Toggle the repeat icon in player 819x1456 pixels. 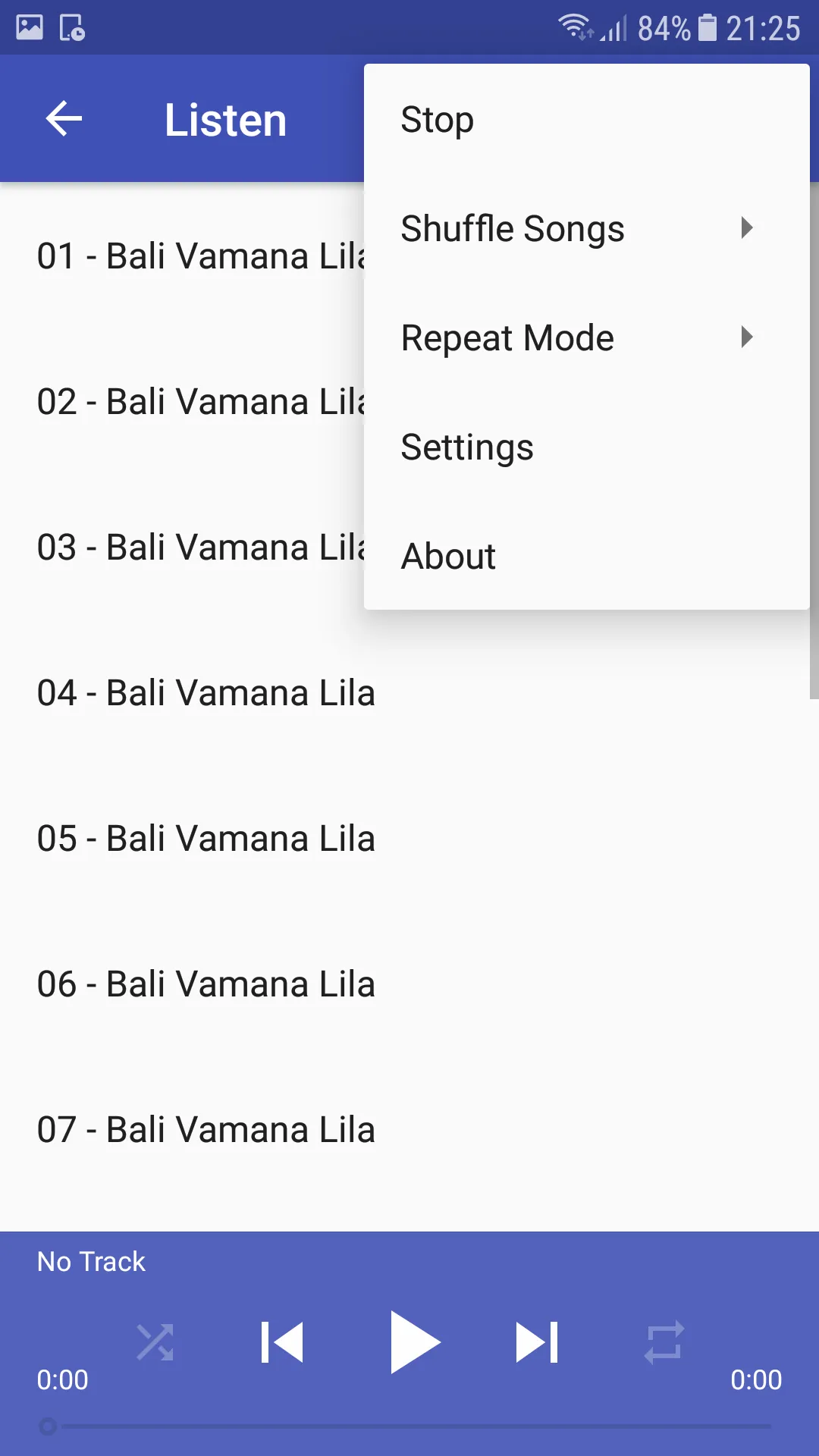[664, 1342]
